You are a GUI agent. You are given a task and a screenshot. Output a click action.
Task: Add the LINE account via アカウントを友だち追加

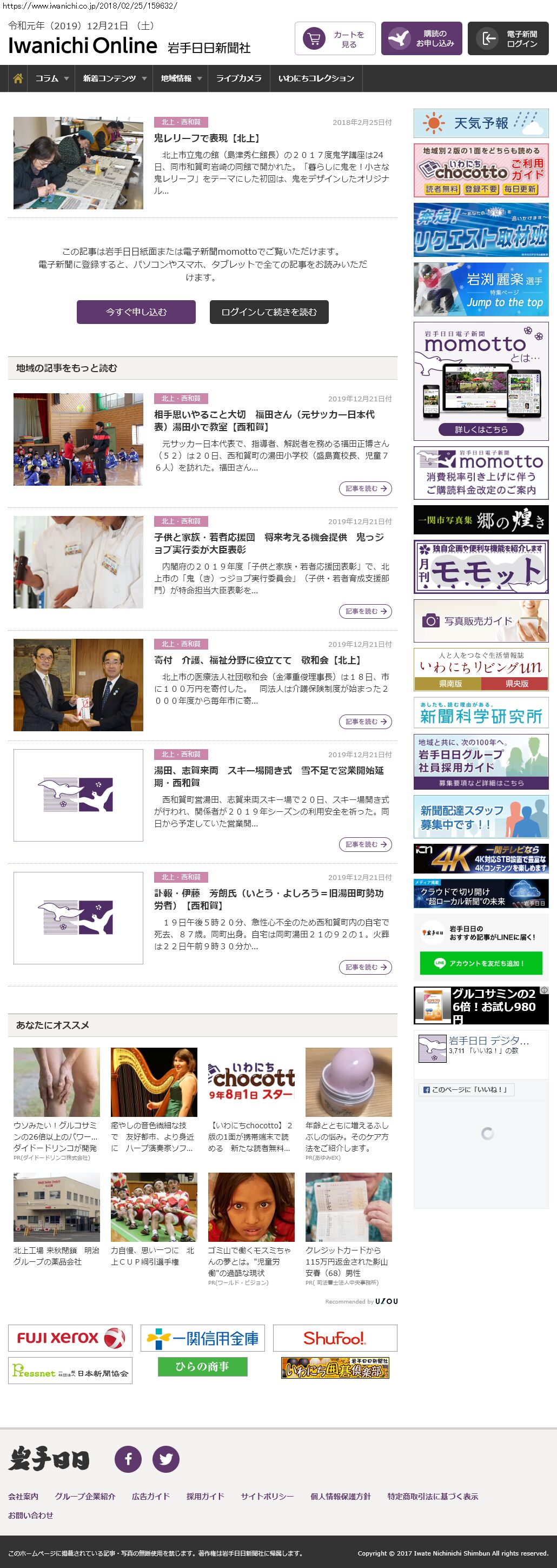[480, 963]
